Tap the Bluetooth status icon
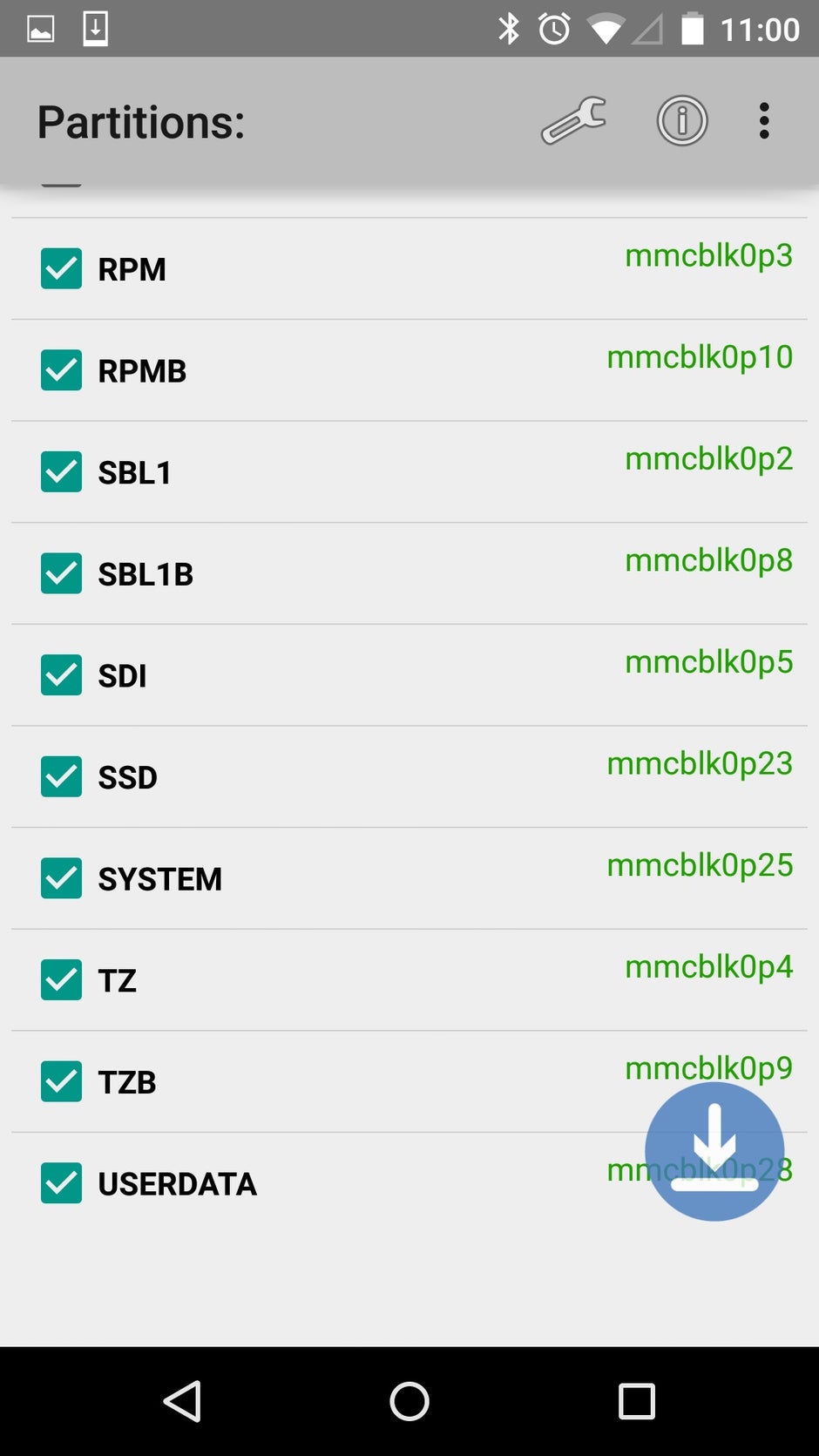 tap(510, 27)
